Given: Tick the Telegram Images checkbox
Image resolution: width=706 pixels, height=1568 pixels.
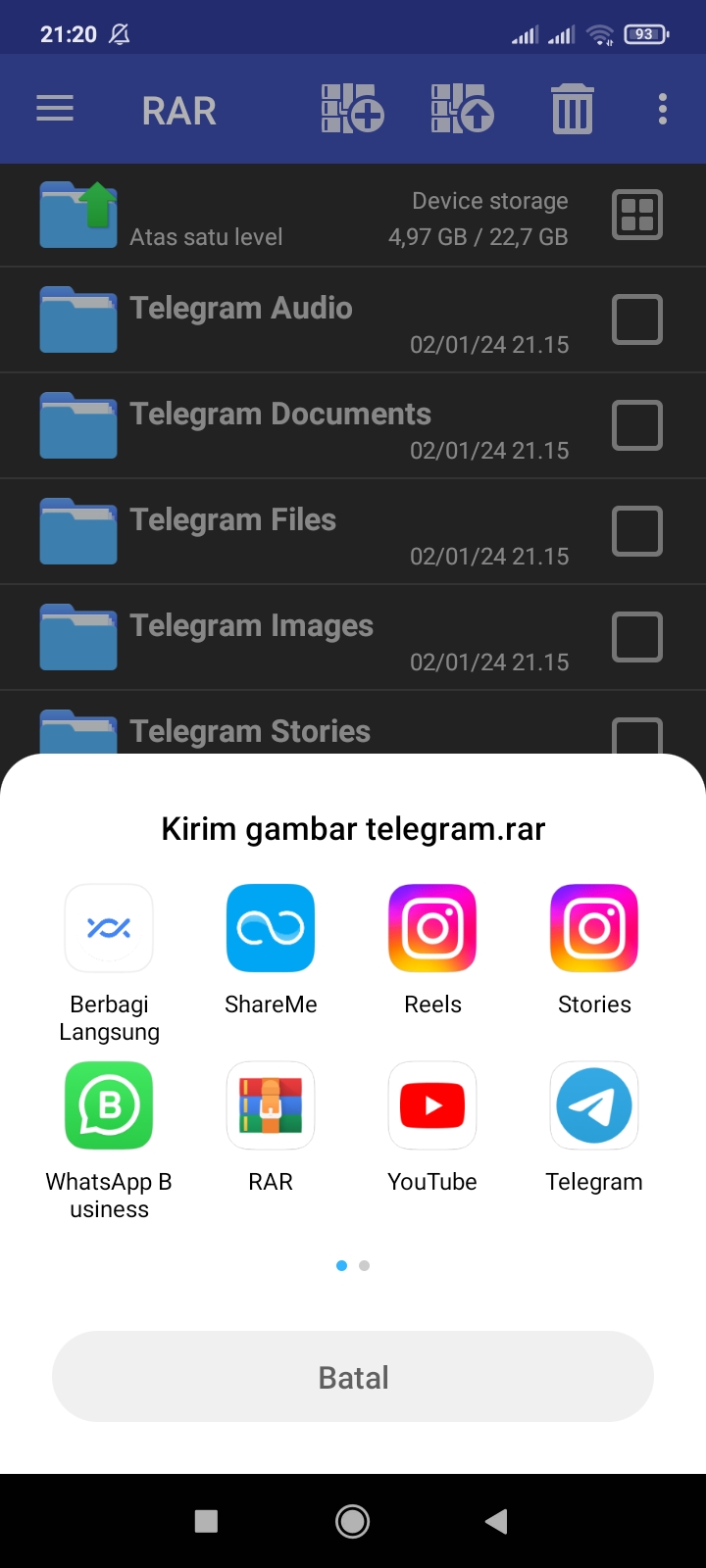Looking at the screenshot, I should 636,636.
